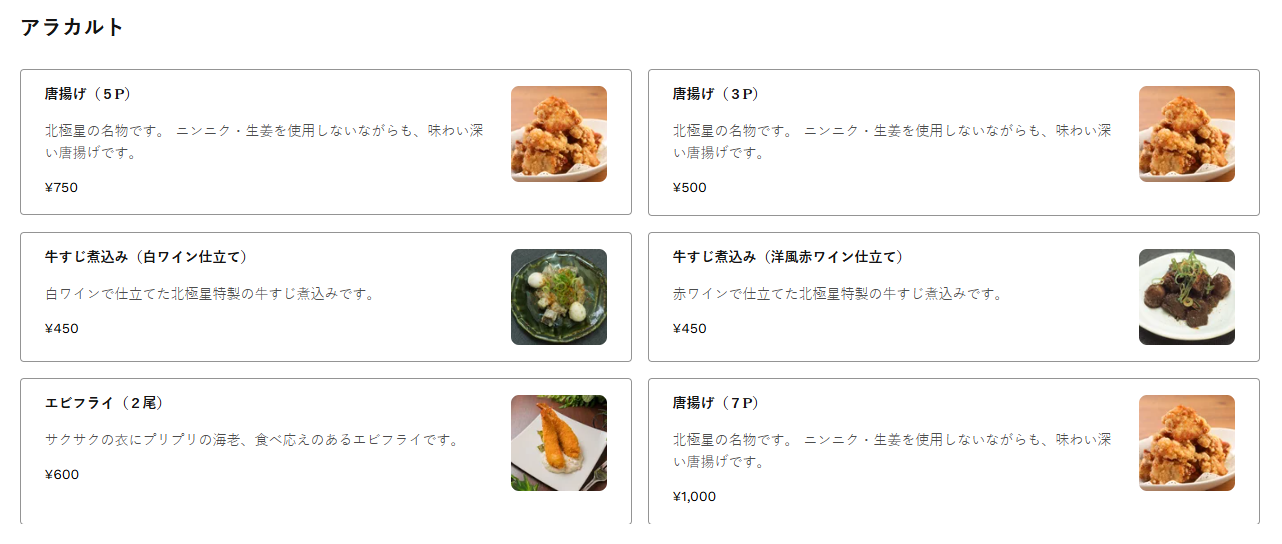The width and height of the screenshot is (1282, 544).
Task: View the 唐揚げ（7P） ¥1,000 item
Action: point(953,450)
